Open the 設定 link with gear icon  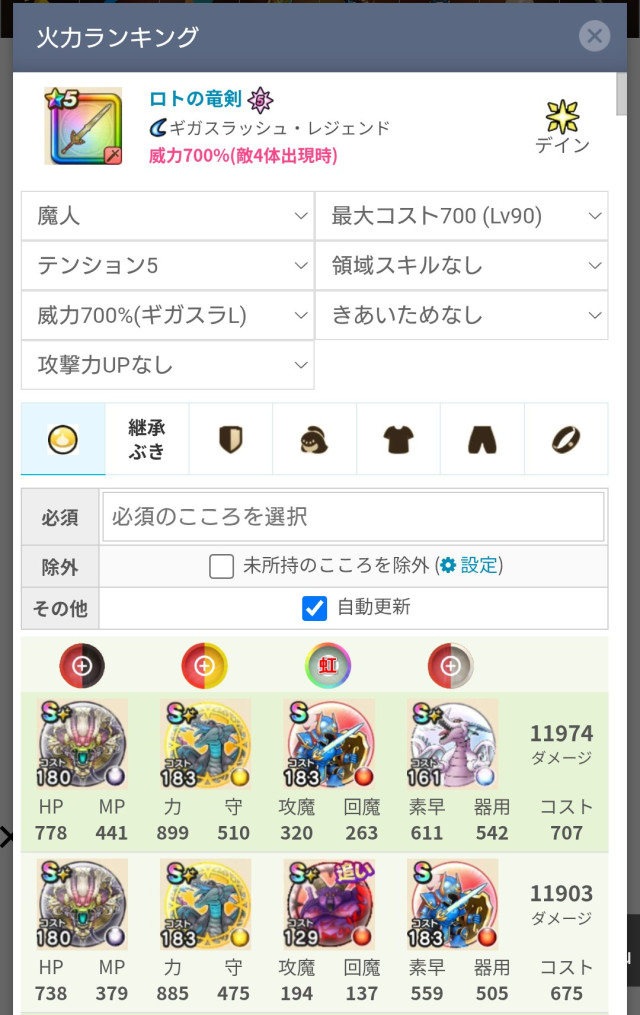tap(469, 566)
